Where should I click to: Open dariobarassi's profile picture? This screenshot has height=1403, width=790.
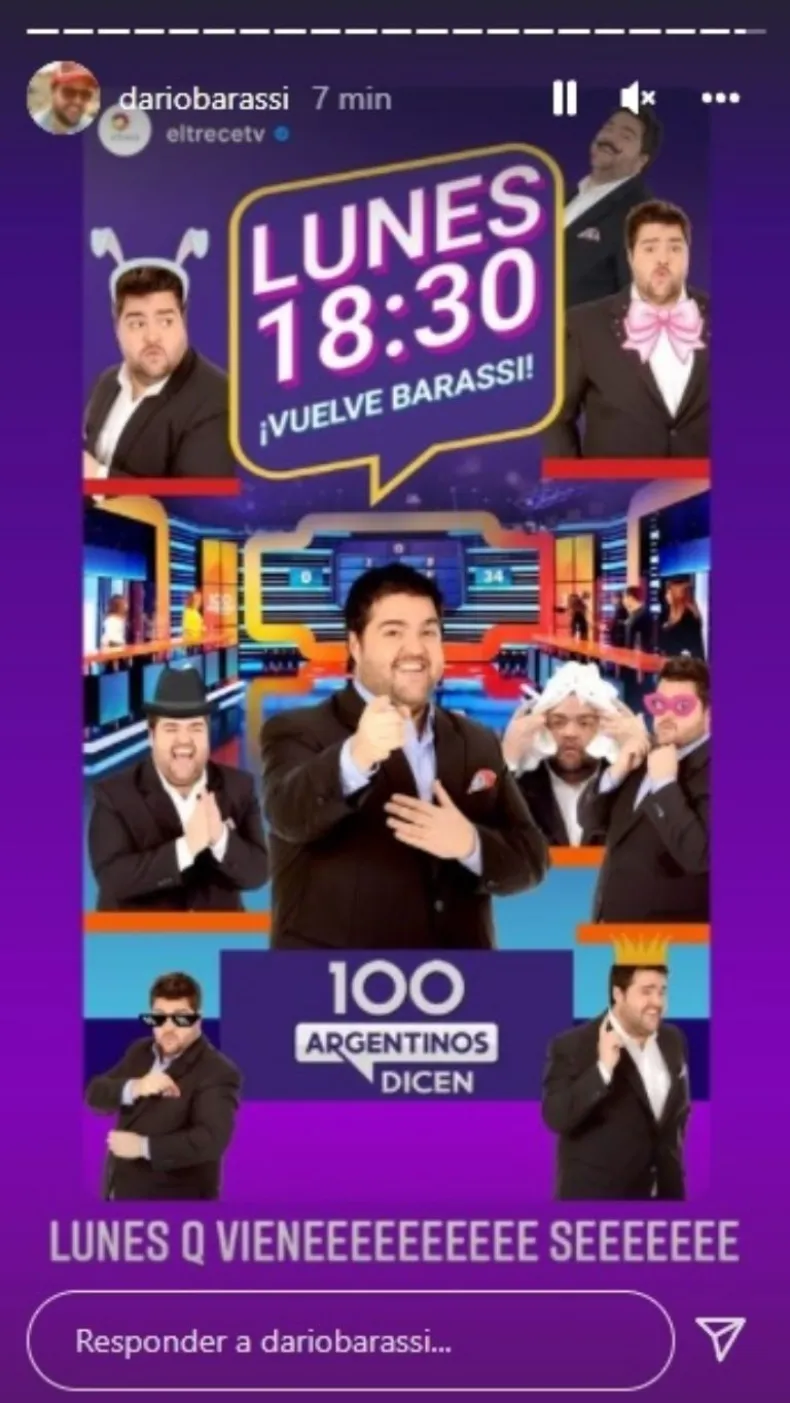point(64,98)
